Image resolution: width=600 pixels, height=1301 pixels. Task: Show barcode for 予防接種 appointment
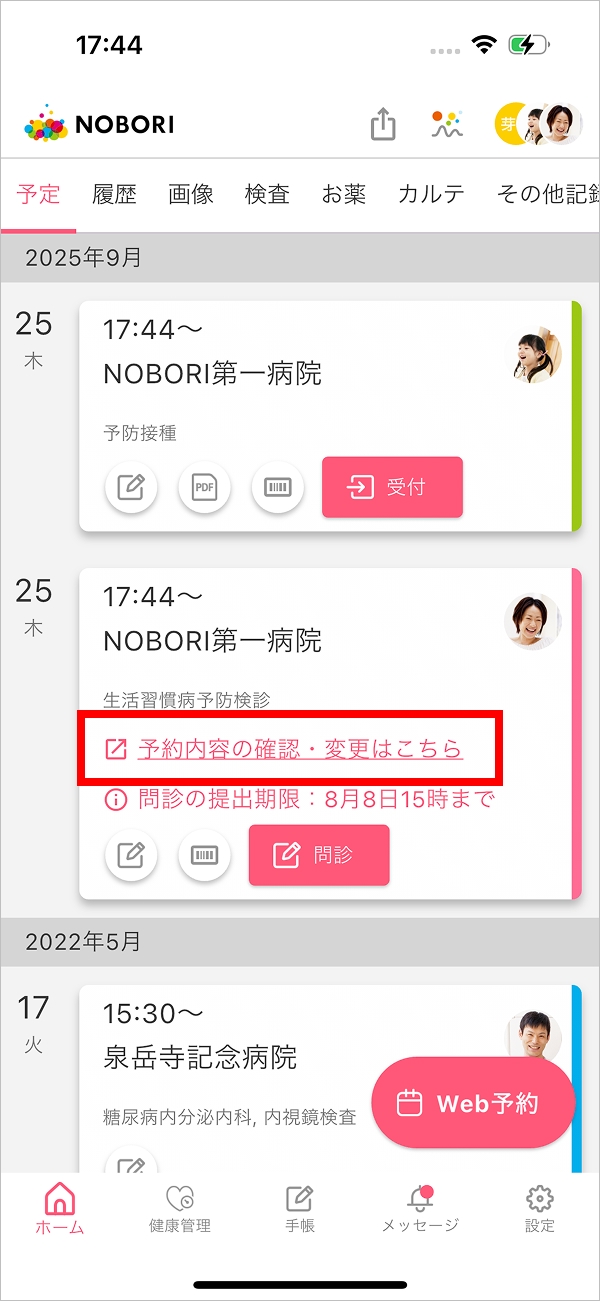(277, 488)
